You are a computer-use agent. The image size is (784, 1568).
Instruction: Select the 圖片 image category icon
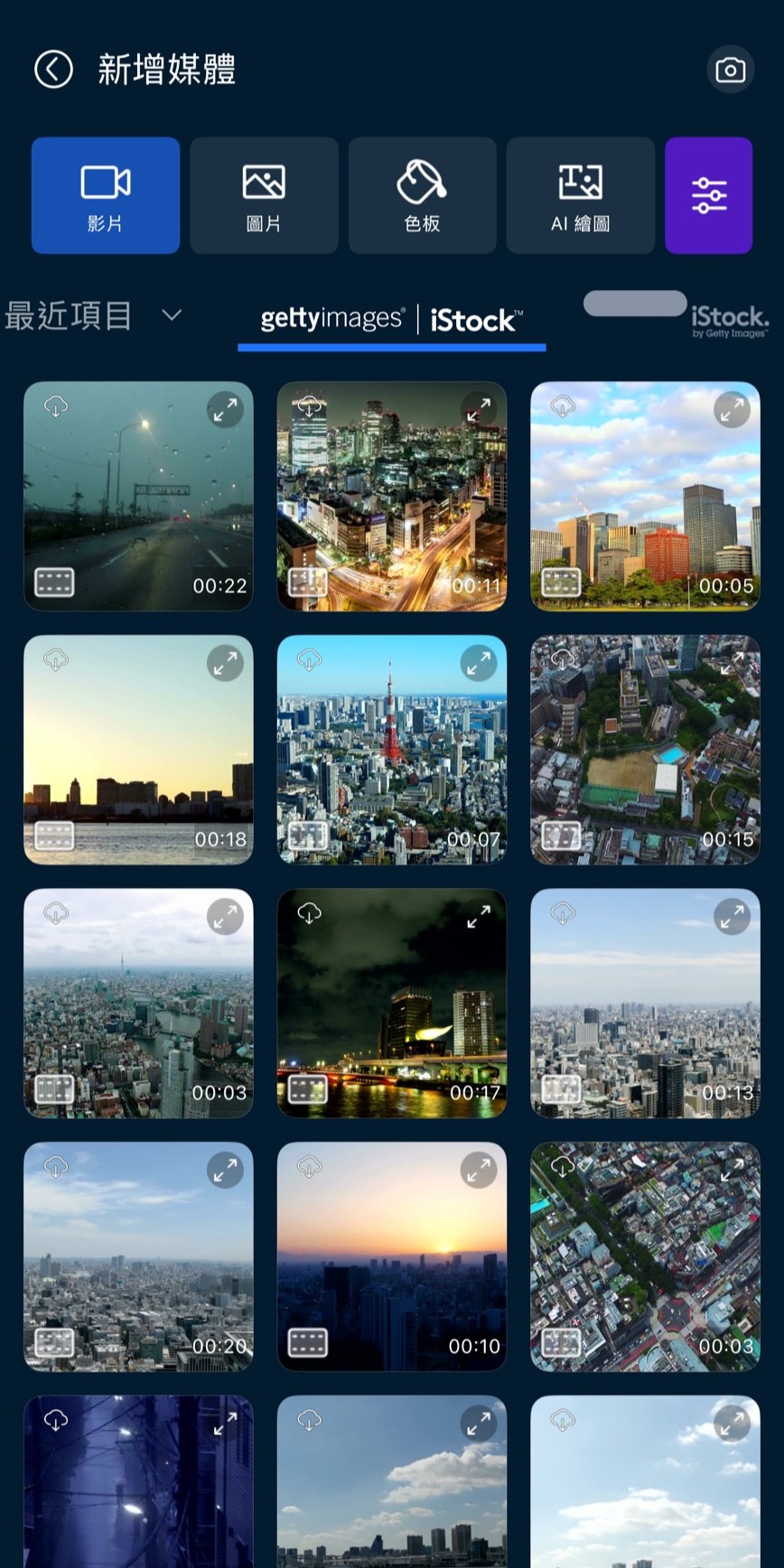click(264, 182)
